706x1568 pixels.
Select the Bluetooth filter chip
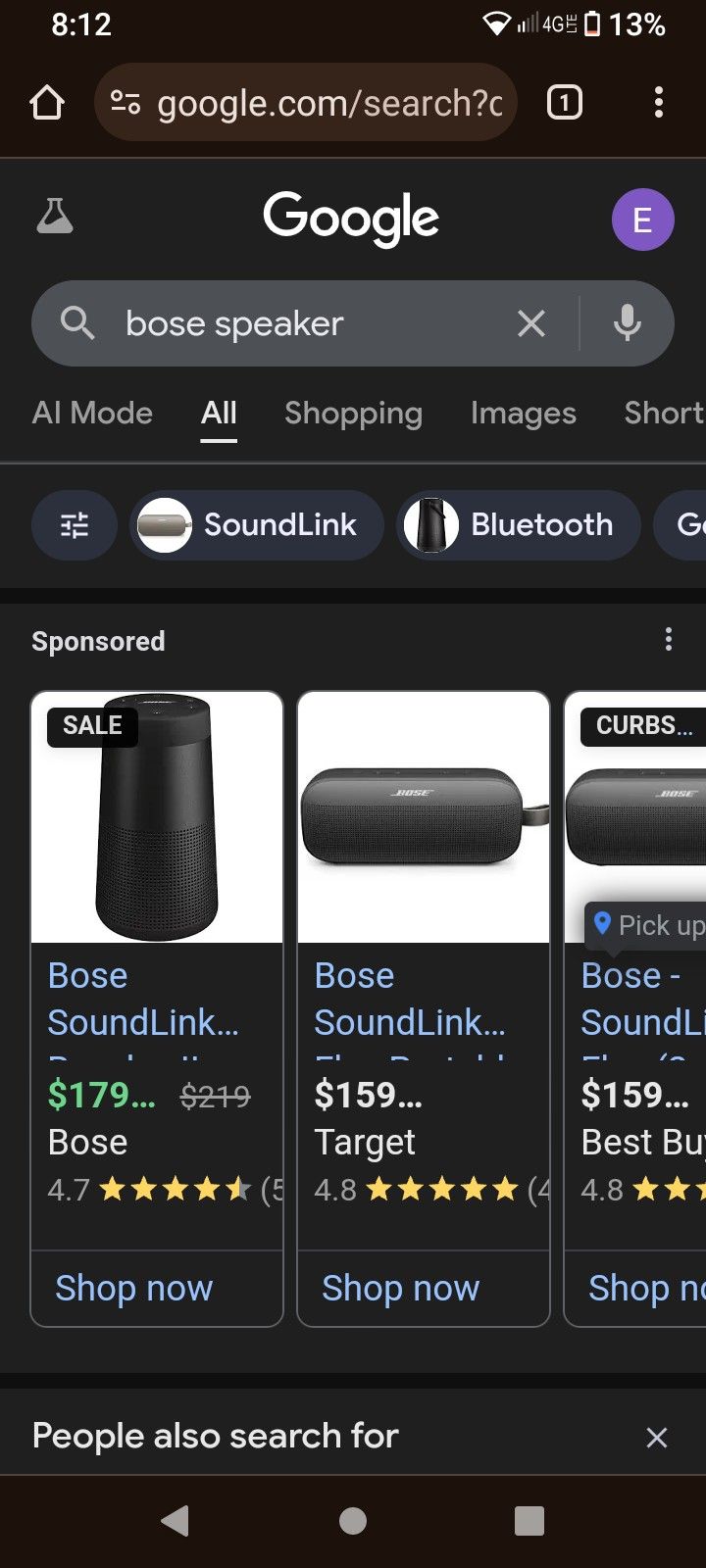click(x=517, y=525)
